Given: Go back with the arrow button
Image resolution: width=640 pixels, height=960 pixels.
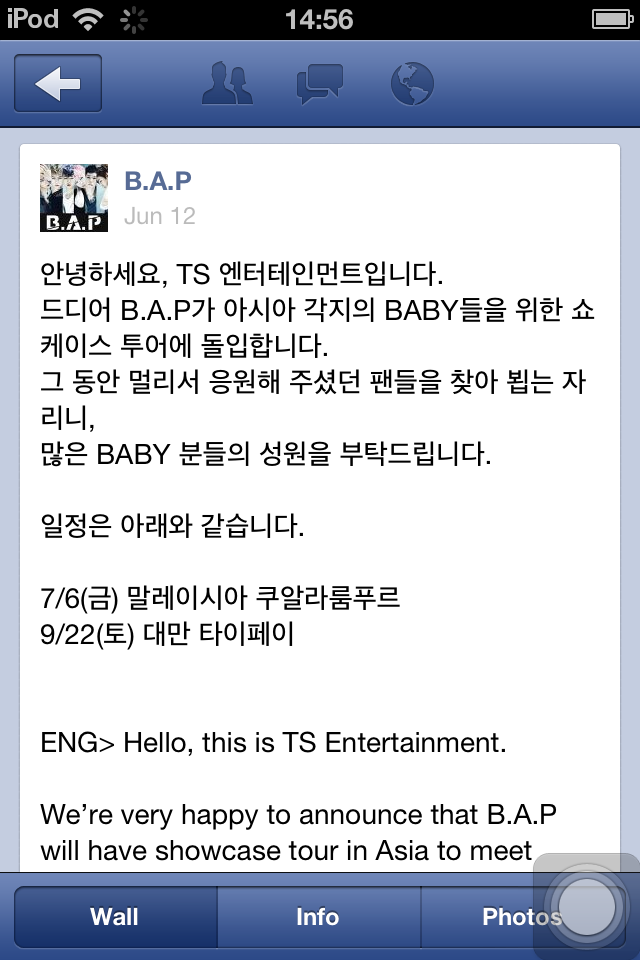Looking at the screenshot, I should [58, 84].
